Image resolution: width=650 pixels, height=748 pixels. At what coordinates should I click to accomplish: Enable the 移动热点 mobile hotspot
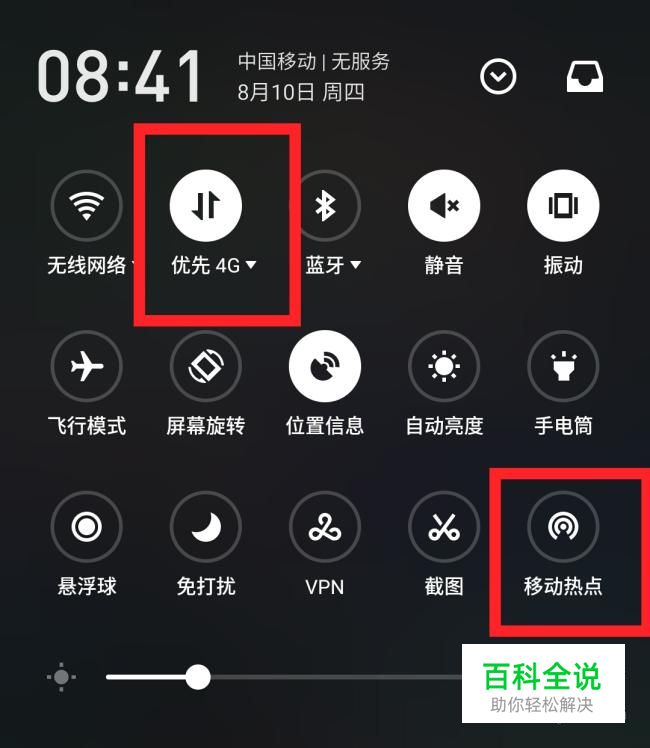(562, 527)
